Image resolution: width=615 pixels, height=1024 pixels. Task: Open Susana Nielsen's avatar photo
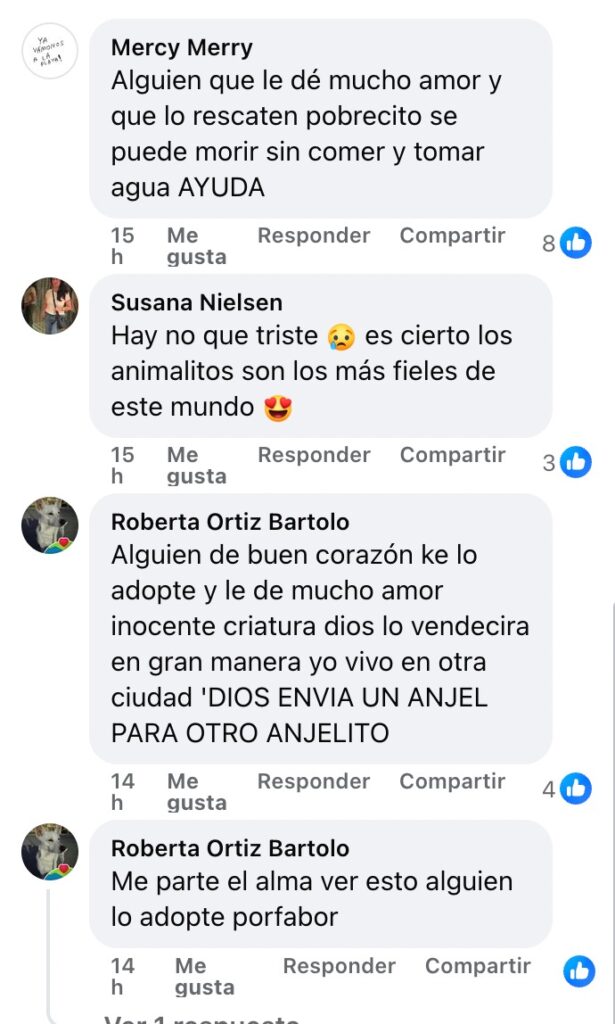(x=50, y=306)
